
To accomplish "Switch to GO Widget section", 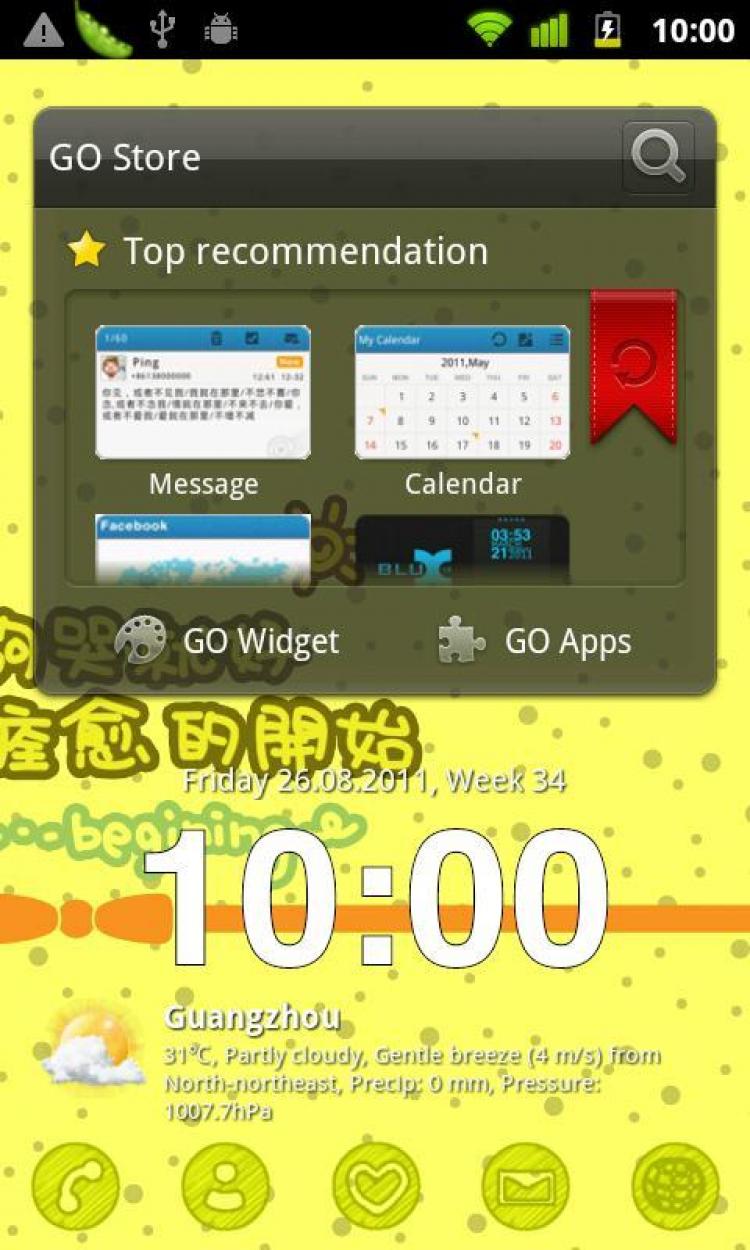I will tap(228, 641).
